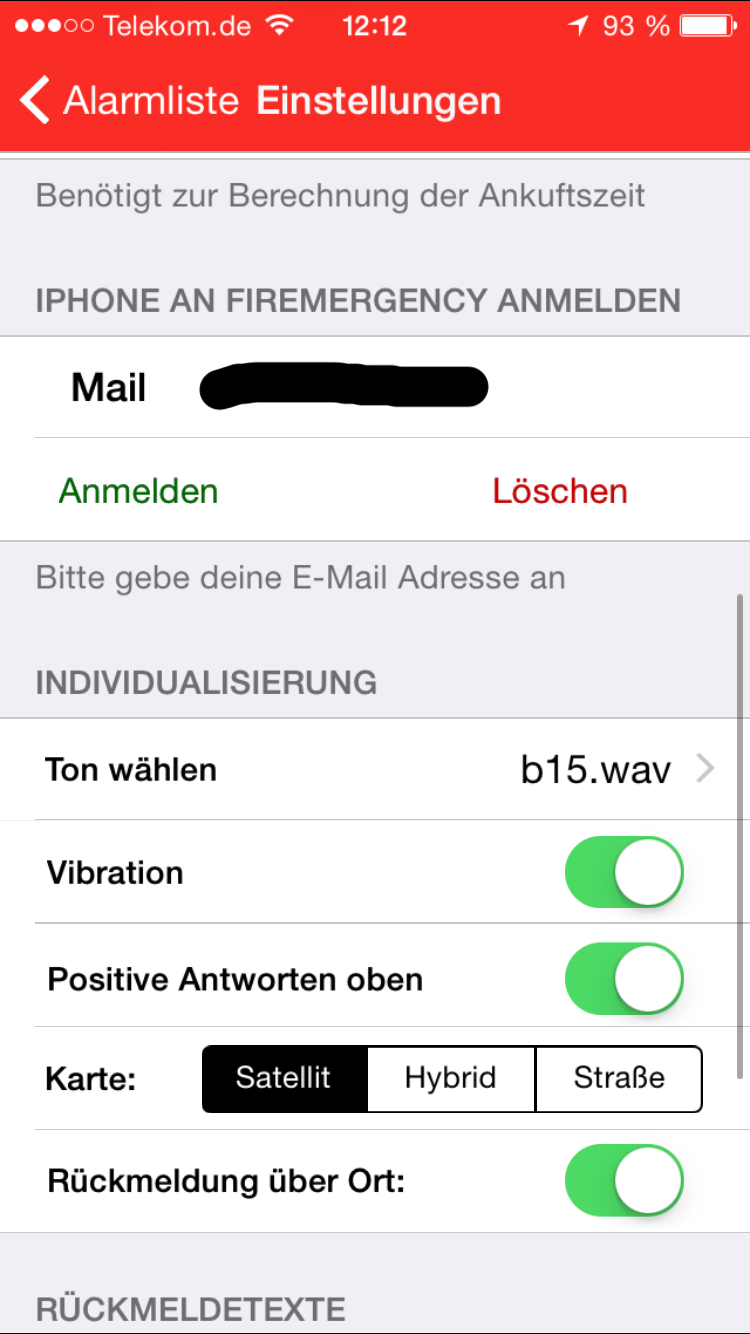Open the Ton wählen sound picker
The width and height of the screenshot is (750, 1334).
click(375, 770)
